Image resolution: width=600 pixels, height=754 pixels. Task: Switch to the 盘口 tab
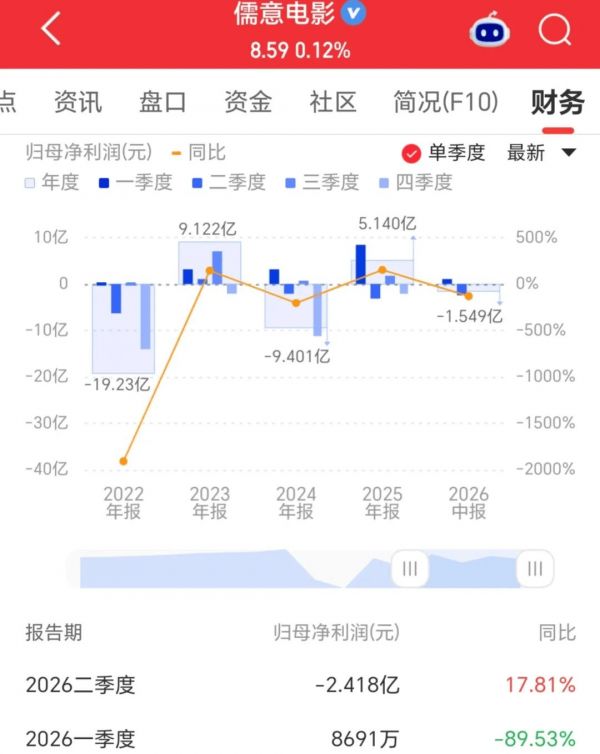click(162, 102)
